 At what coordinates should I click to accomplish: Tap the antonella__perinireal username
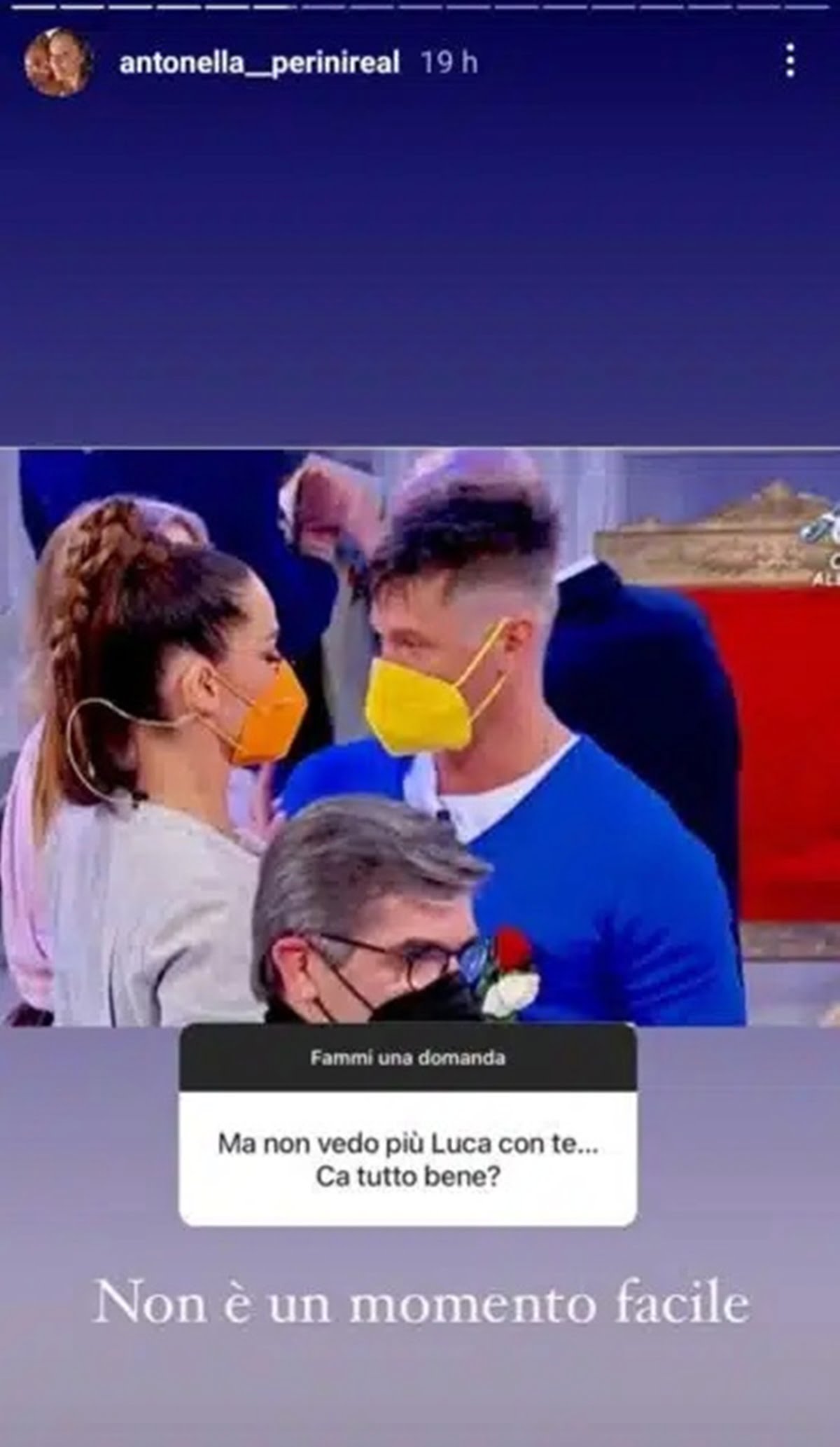point(259,63)
